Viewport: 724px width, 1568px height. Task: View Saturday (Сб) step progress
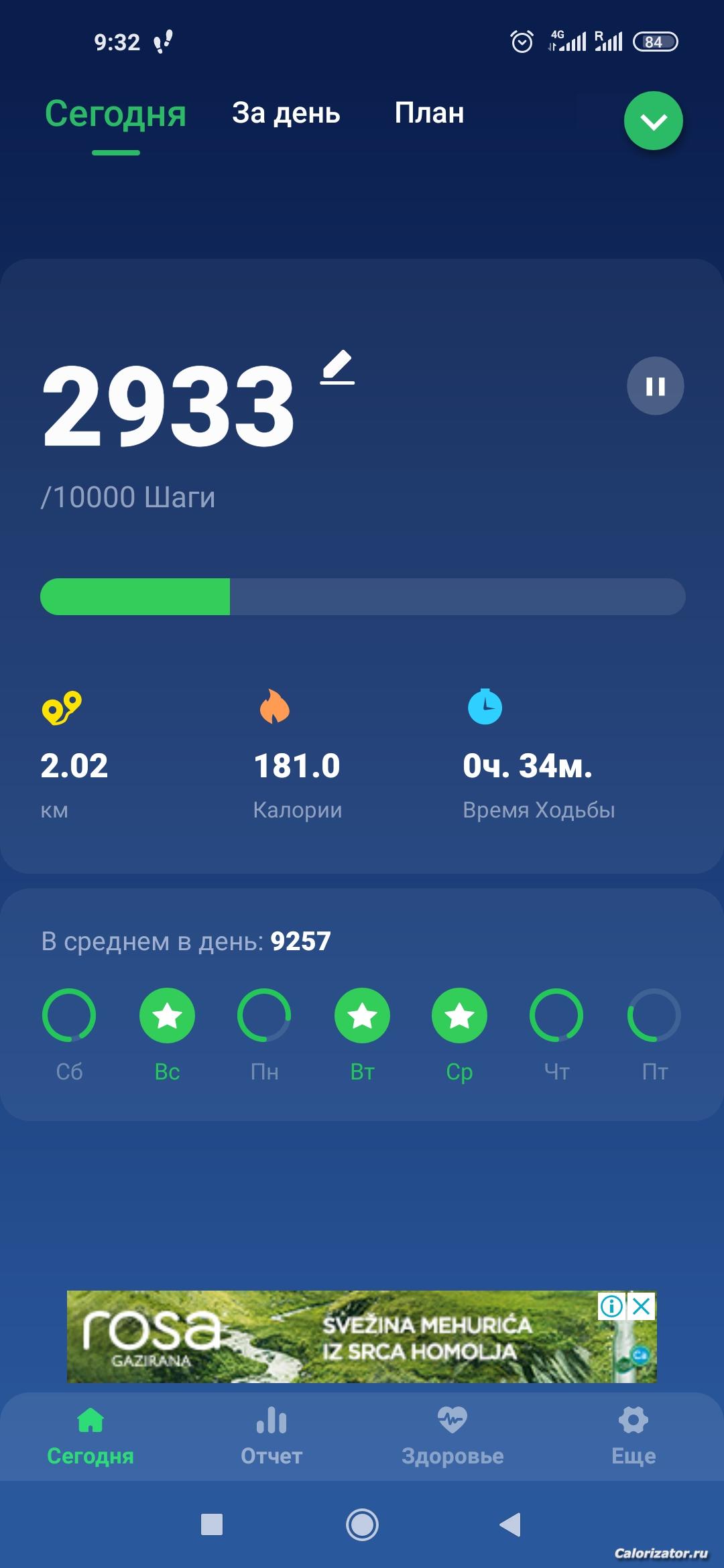pos(69,1016)
